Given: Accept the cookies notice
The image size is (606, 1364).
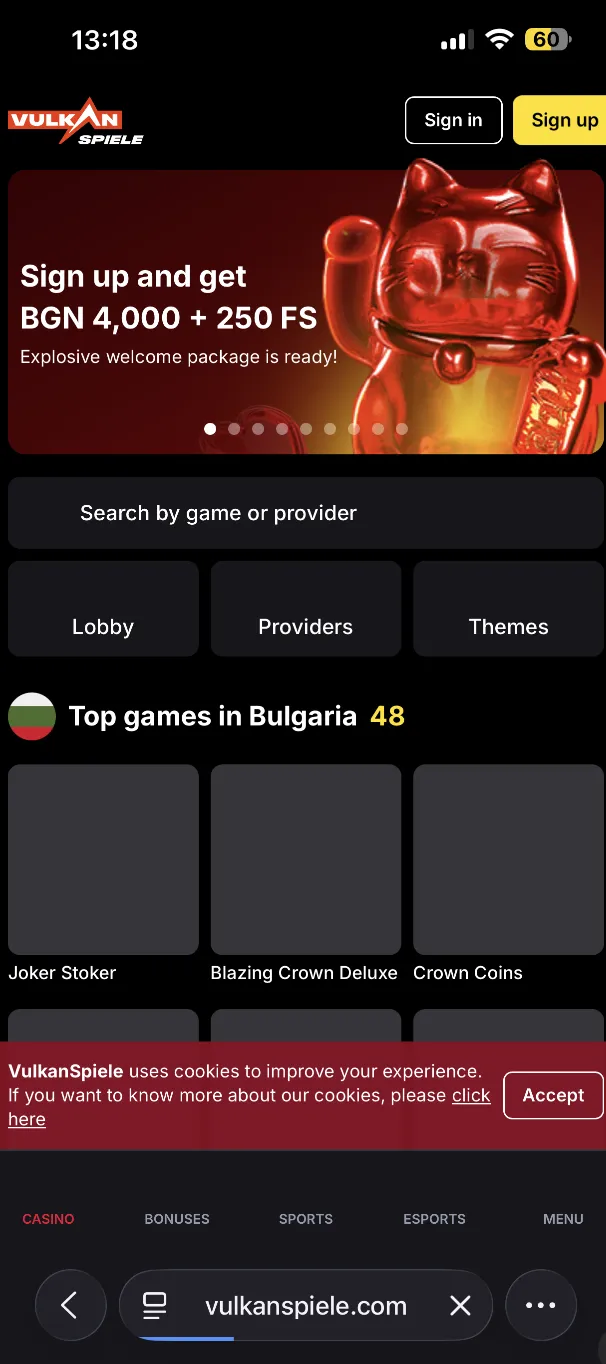Looking at the screenshot, I should 553,1095.
